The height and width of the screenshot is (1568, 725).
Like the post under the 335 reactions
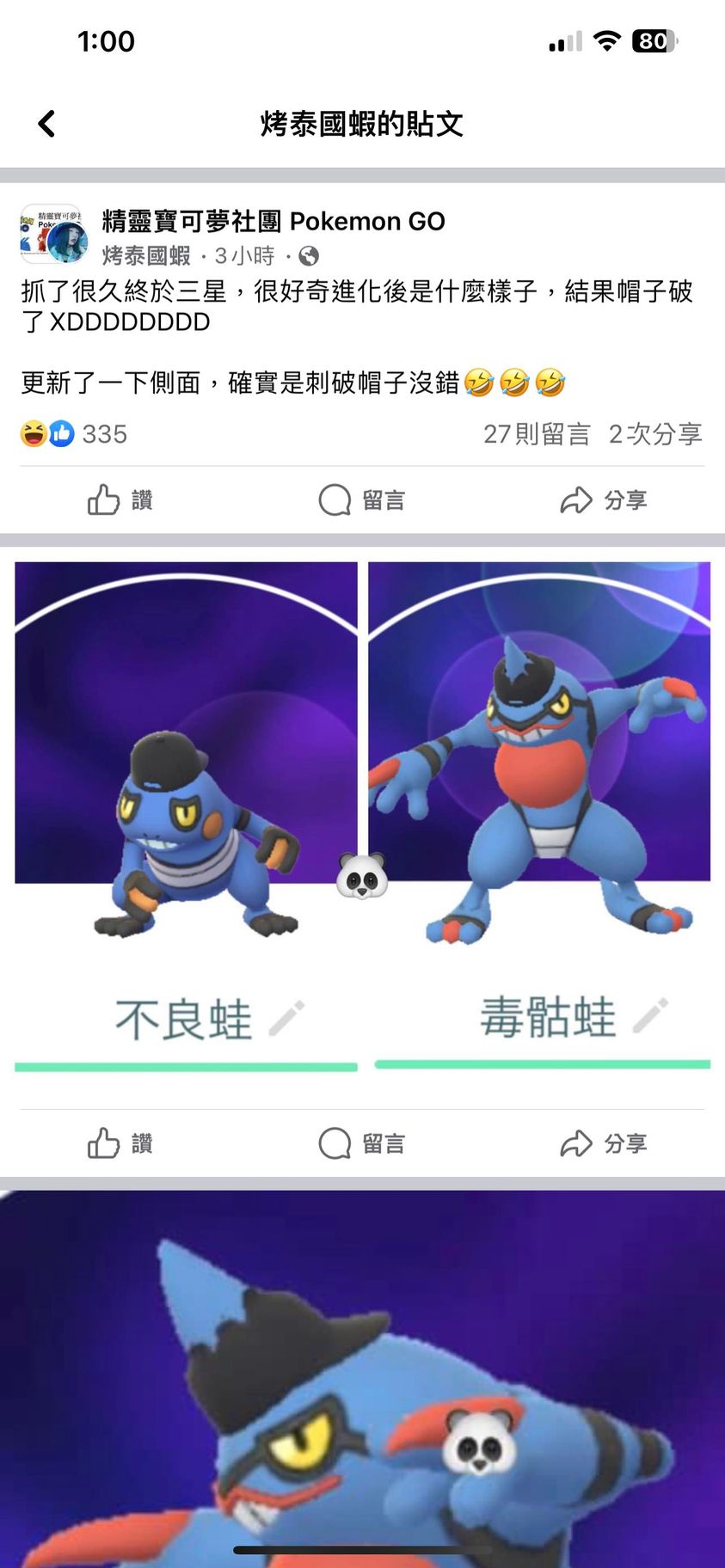120,499
